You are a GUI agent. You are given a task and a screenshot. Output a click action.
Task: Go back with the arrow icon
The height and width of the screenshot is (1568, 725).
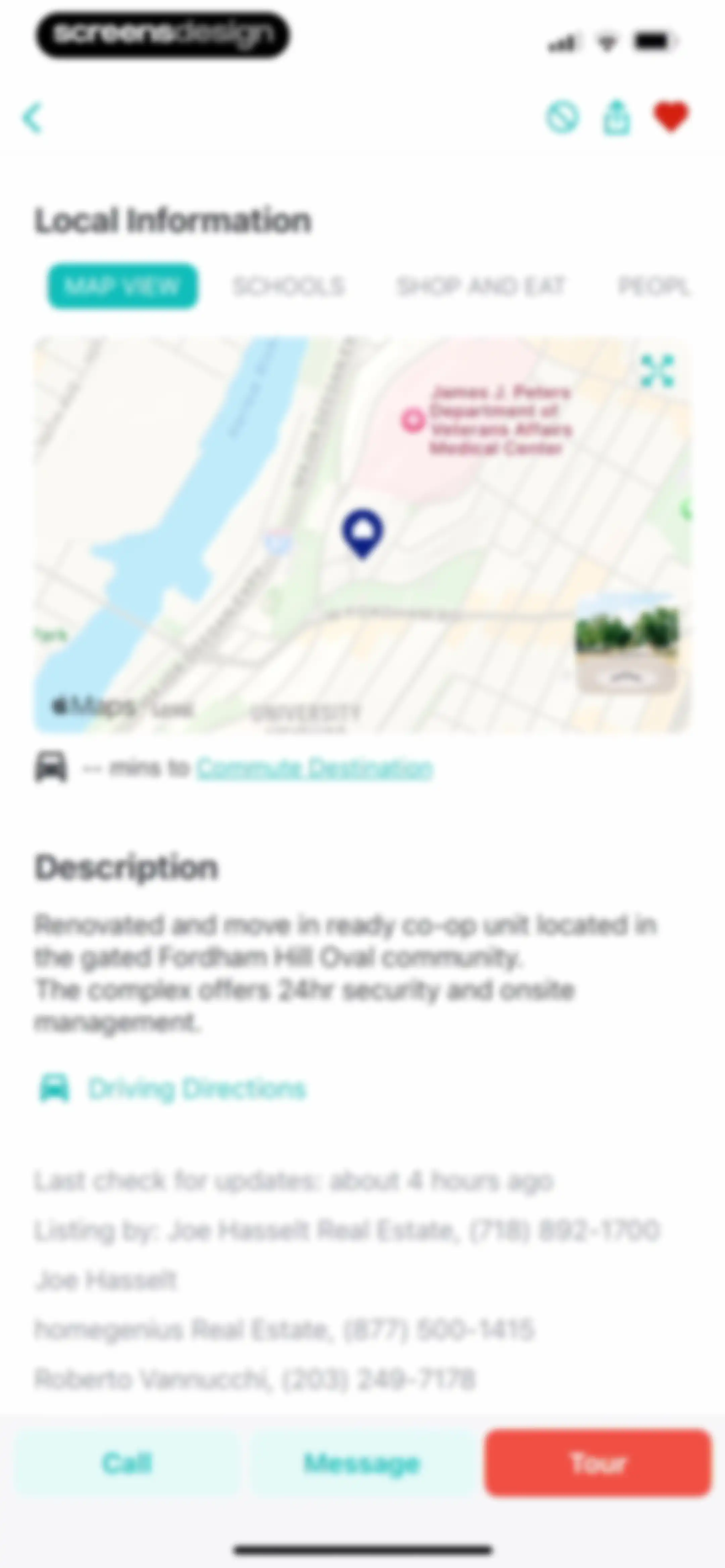32,118
